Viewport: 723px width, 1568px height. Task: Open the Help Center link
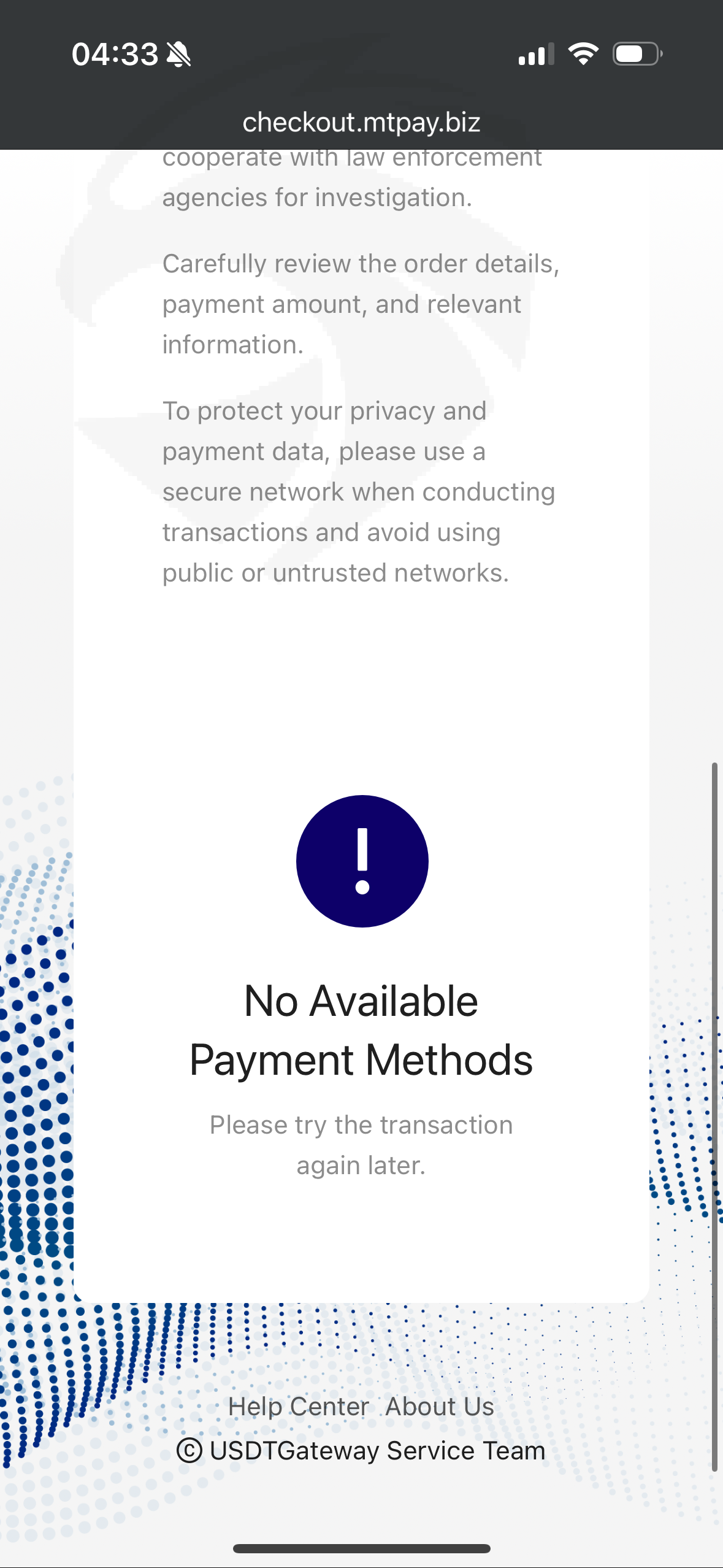tap(299, 1407)
